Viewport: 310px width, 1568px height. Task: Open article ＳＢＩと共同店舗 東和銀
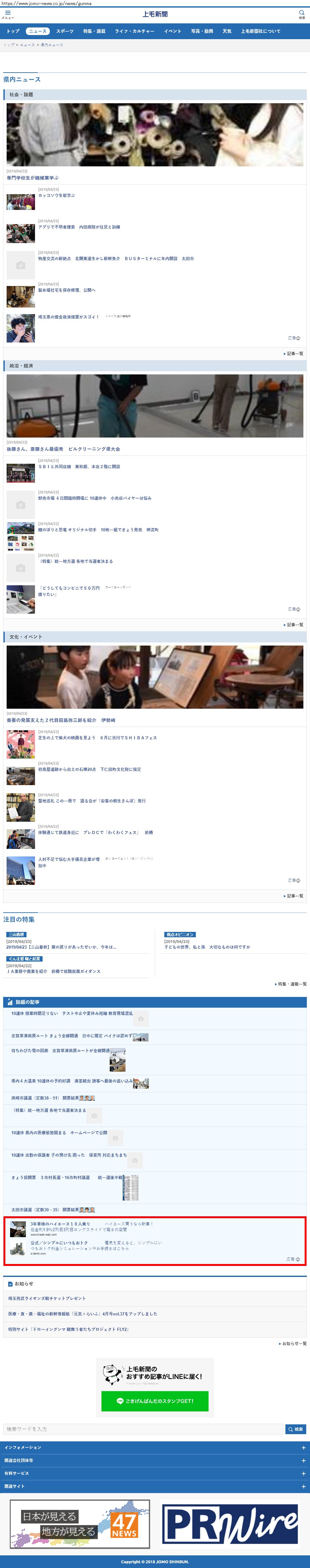pos(79,467)
